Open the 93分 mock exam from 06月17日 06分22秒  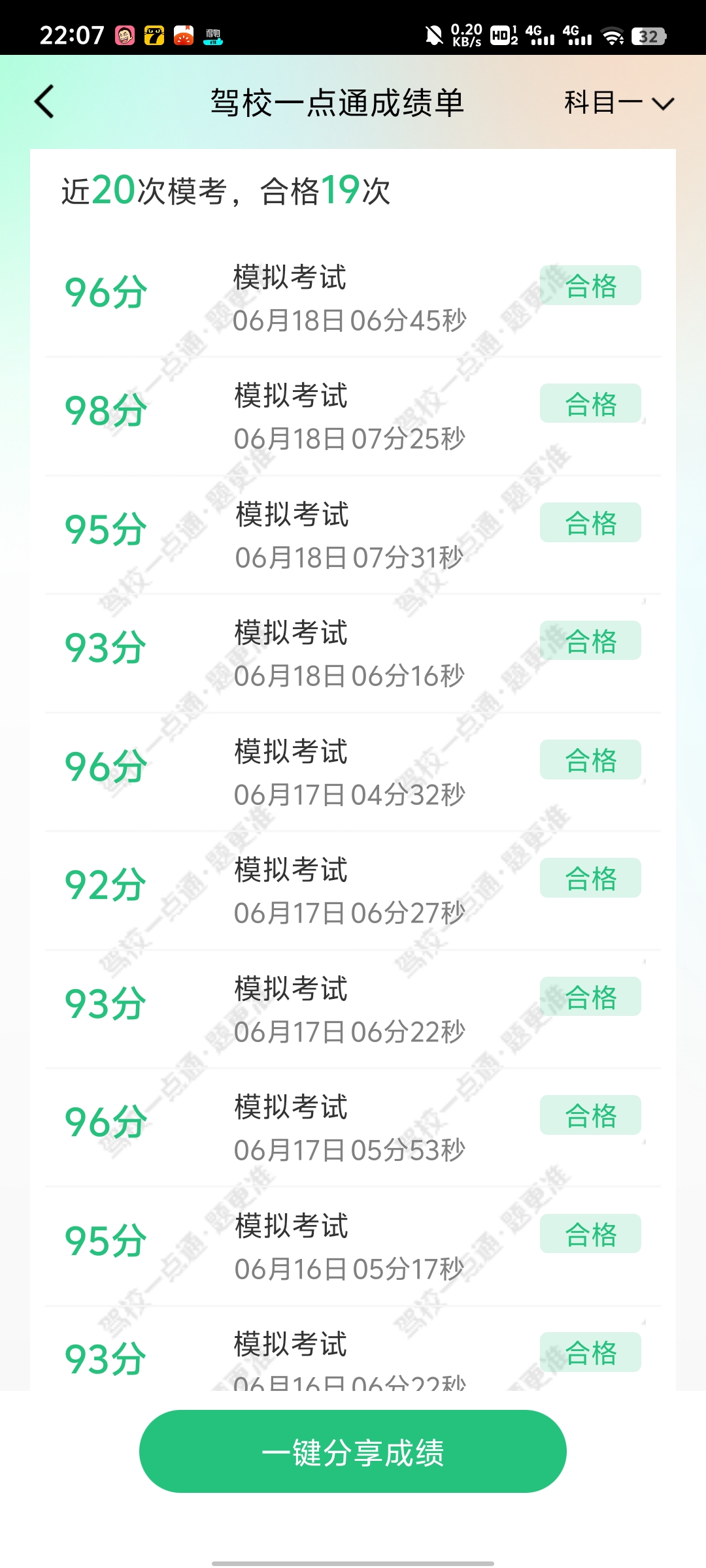coord(353,1009)
